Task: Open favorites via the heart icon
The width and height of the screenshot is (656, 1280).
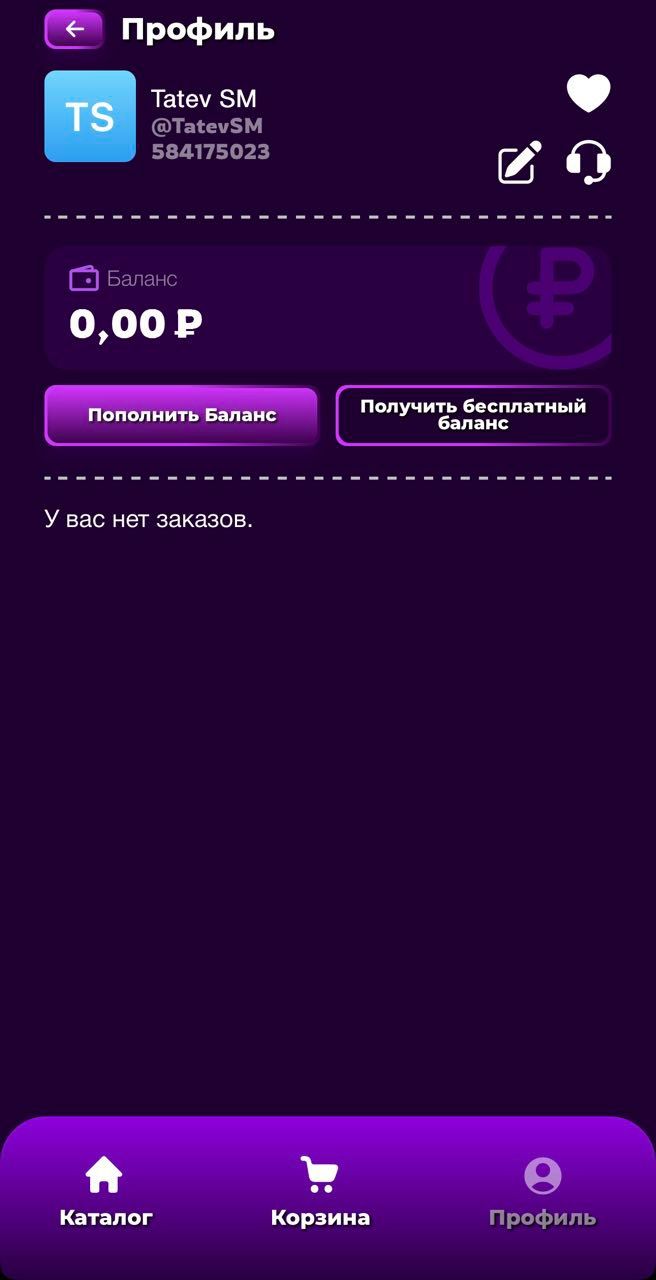Action: click(588, 94)
